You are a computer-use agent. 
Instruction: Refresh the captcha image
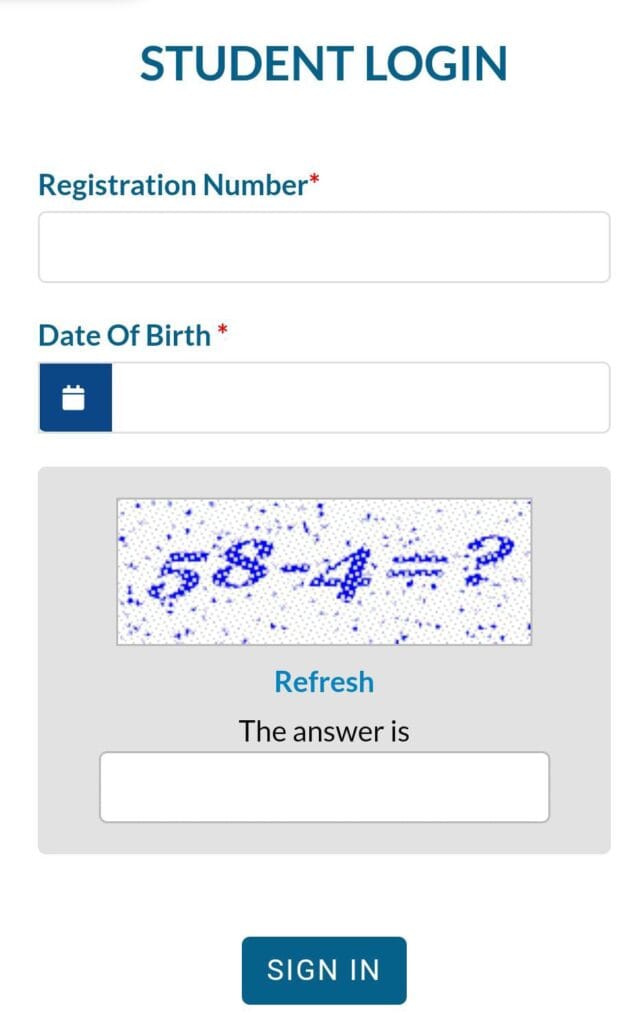(x=324, y=682)
